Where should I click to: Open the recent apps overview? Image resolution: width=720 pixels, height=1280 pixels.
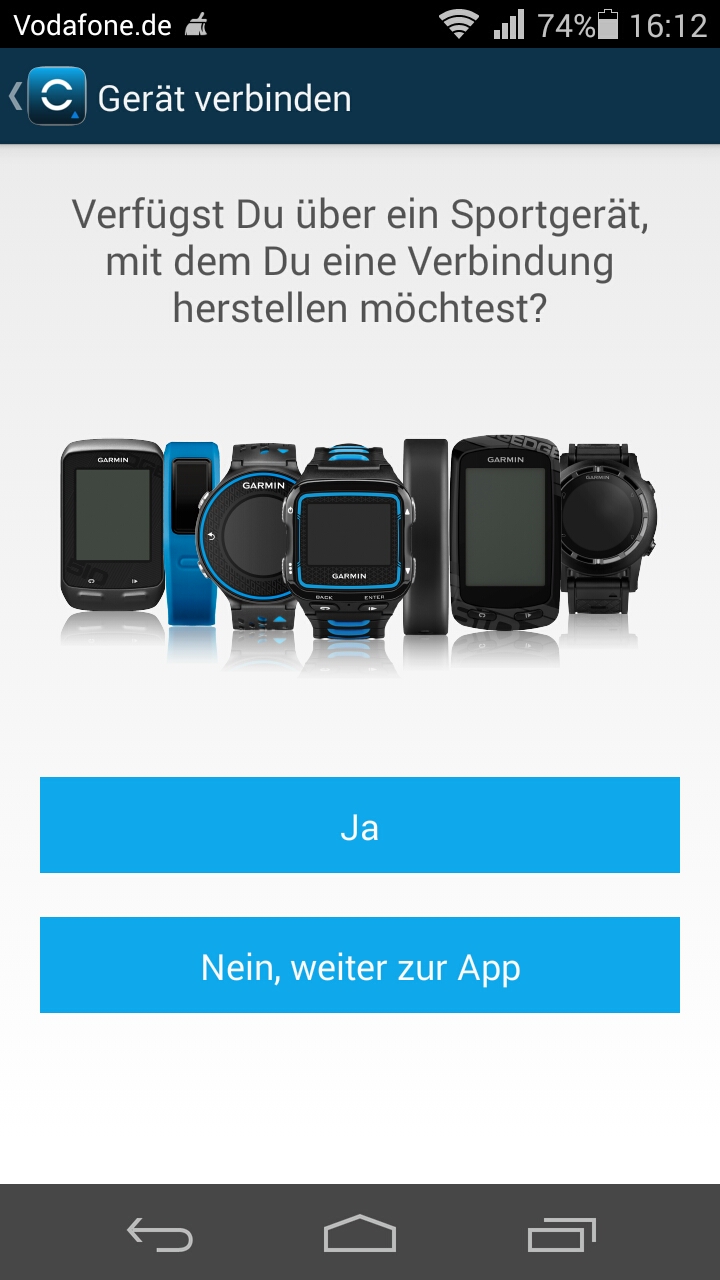tap(561, 1234)
